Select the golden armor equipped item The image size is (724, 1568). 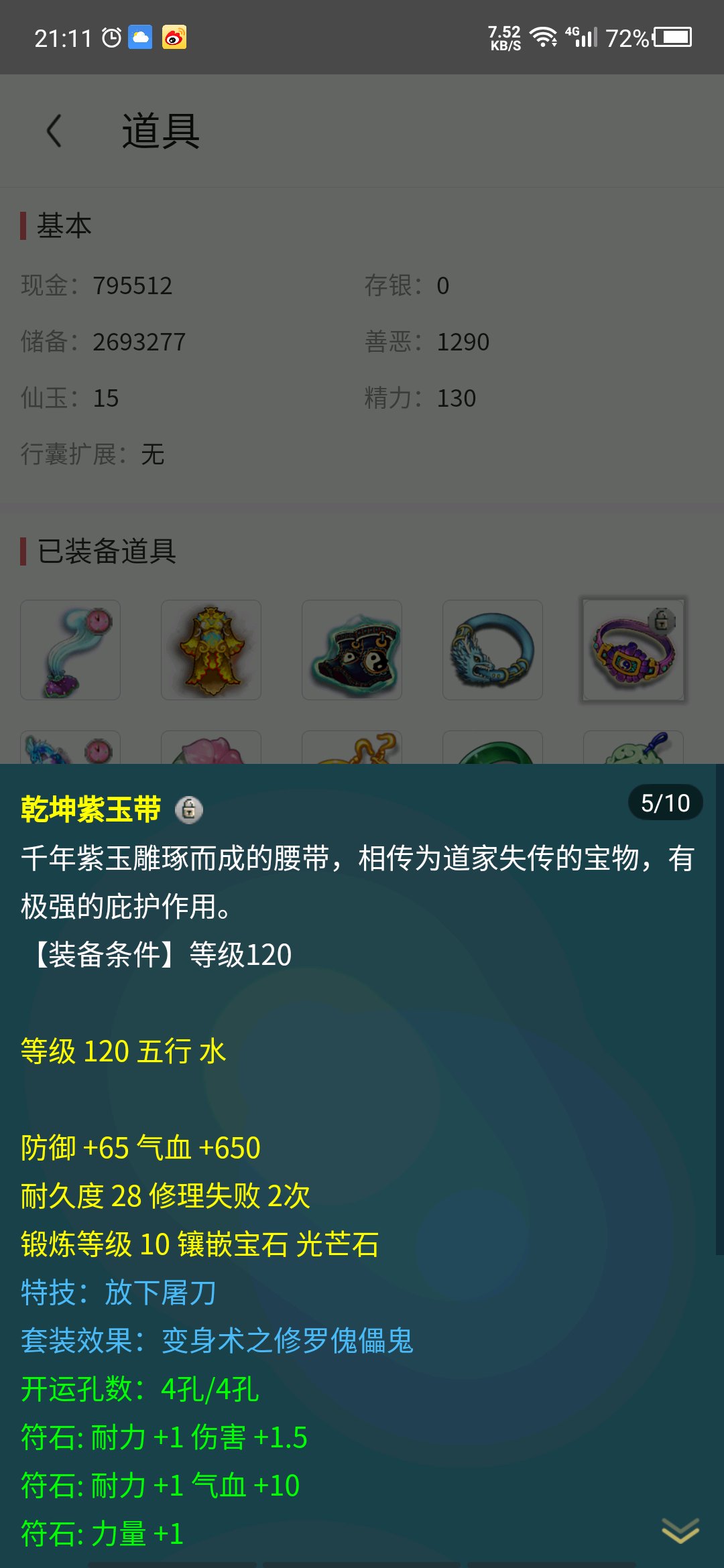pos(211,650)
